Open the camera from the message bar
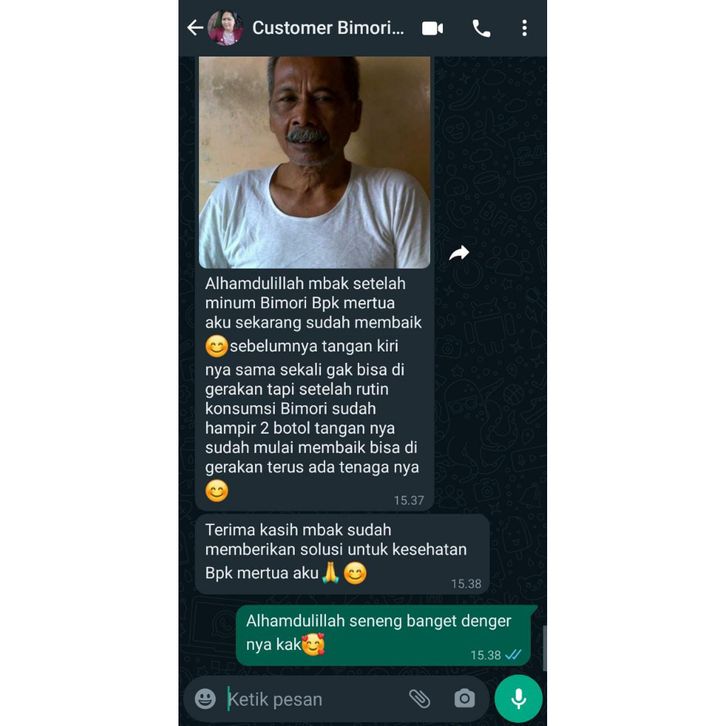 click(x=464, y=698)
